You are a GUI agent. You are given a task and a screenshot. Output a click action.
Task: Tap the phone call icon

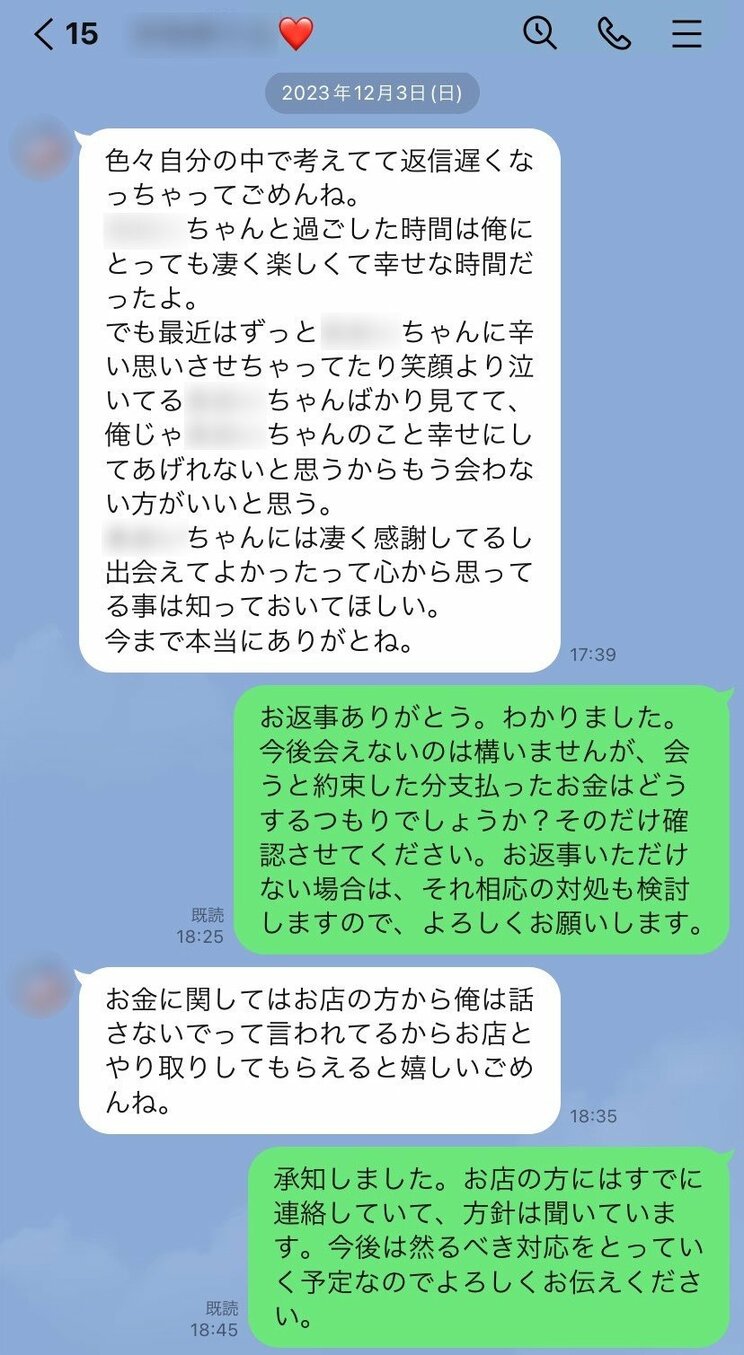616,33
